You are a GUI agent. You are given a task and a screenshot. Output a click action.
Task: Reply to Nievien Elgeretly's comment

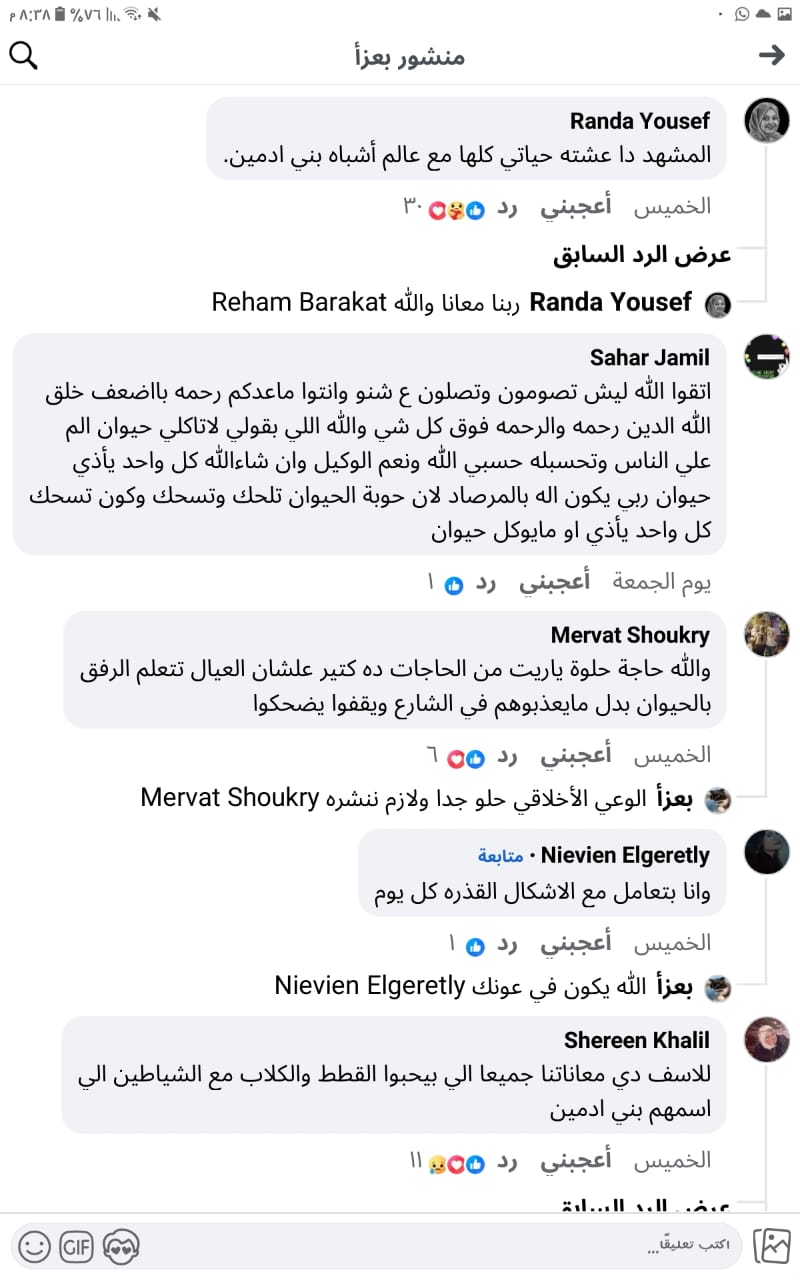click(508, 942)
